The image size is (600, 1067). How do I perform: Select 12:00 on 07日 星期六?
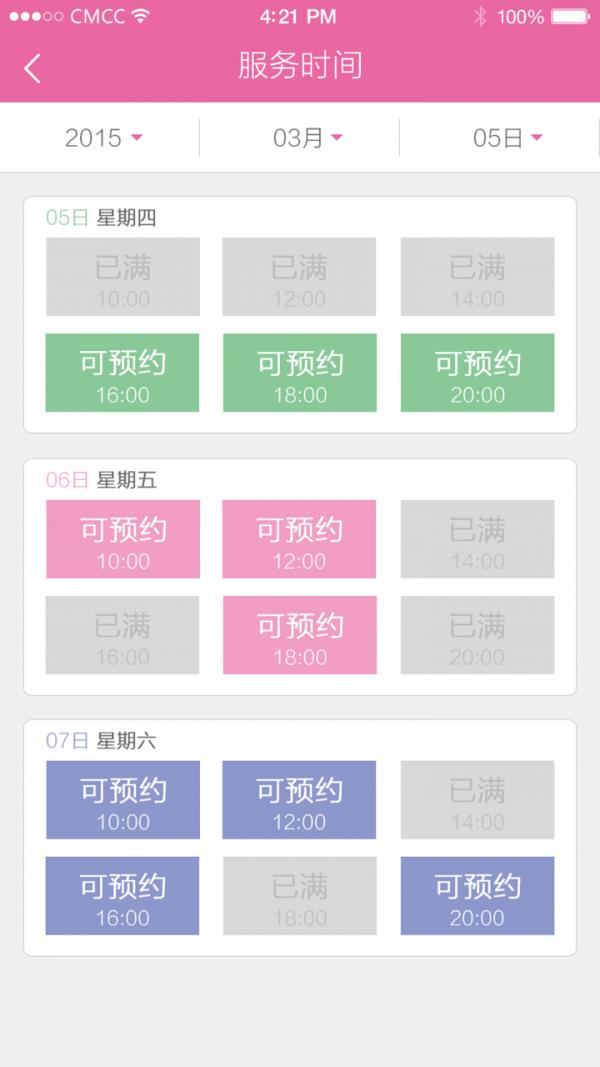(x=299, y=800)
